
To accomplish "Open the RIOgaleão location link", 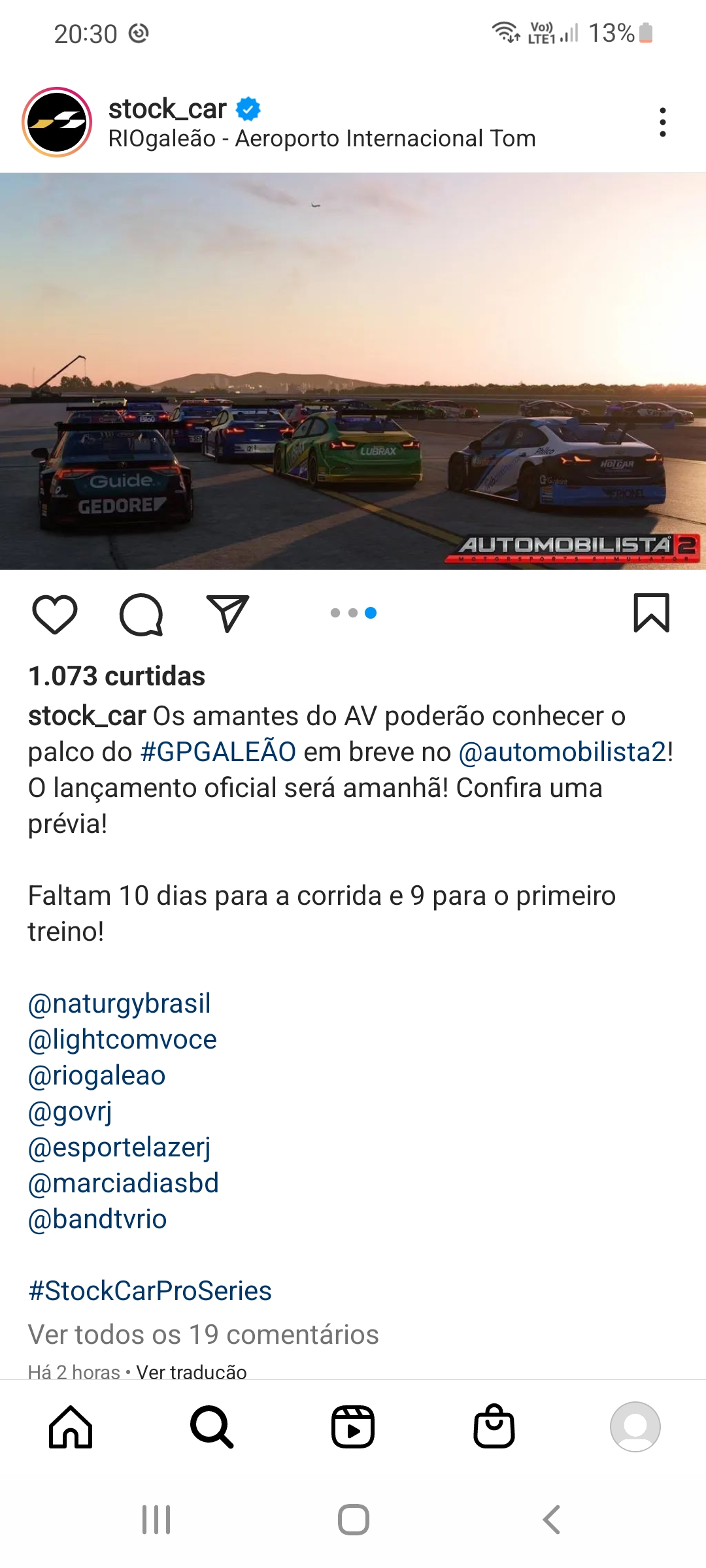I will 322,139.
